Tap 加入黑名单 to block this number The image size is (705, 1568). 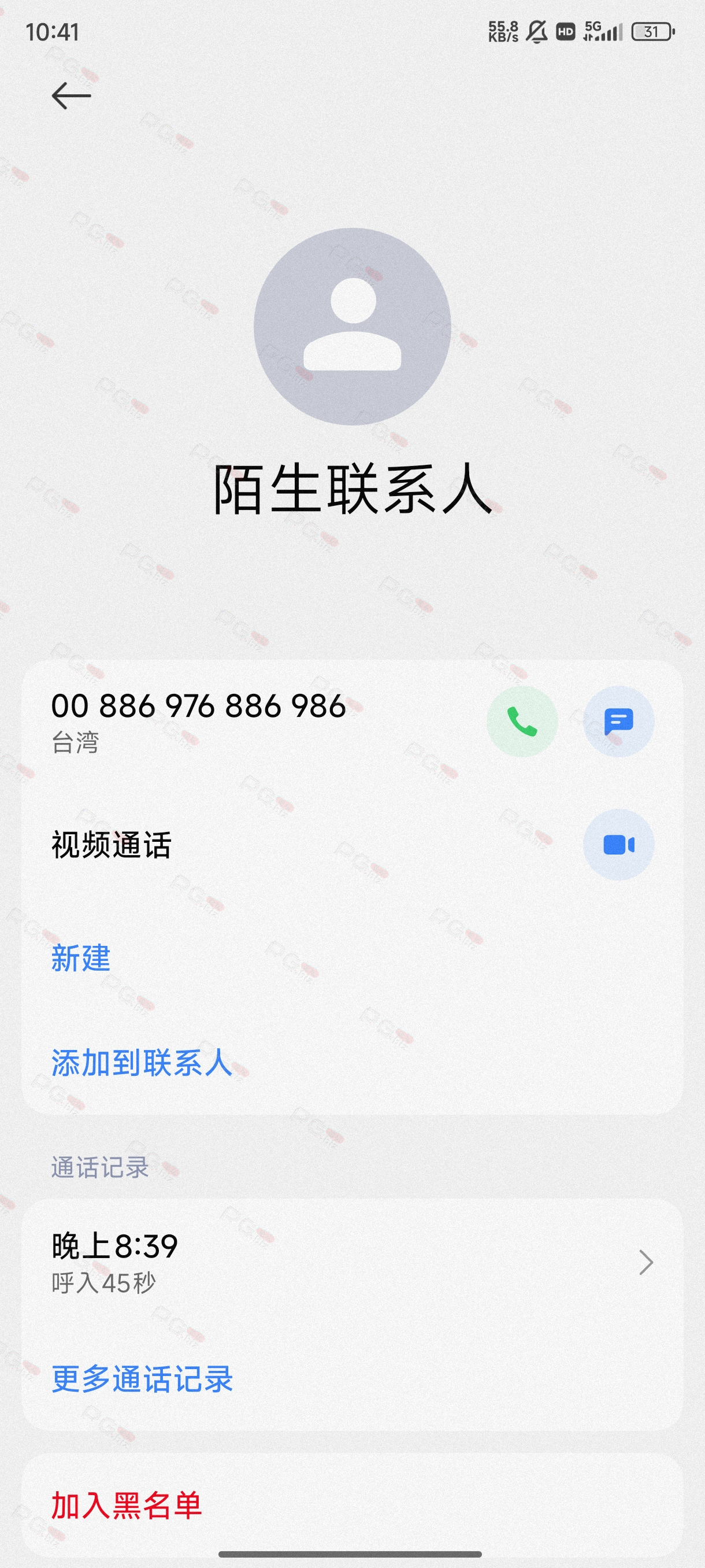[x=127, y=1506]
